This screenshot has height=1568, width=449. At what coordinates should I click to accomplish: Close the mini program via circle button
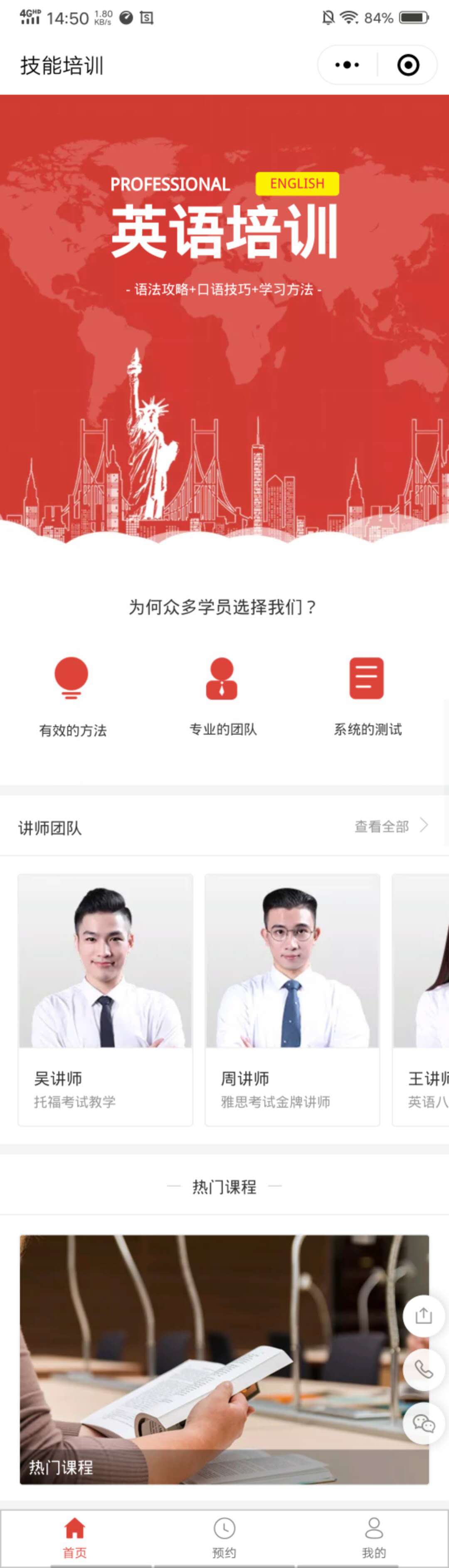(x=407, y=64)
